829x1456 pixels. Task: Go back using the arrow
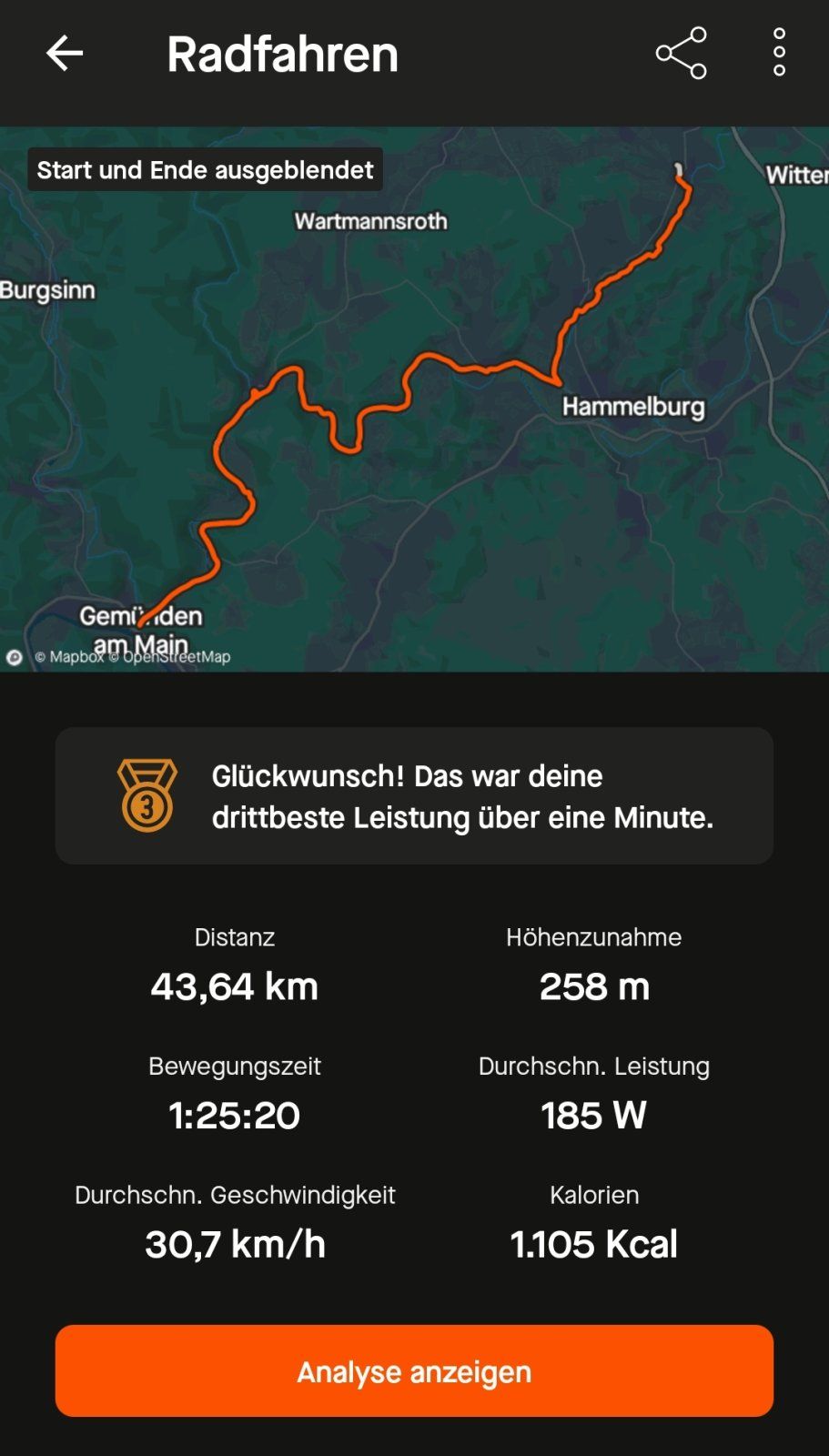[65, 54]
